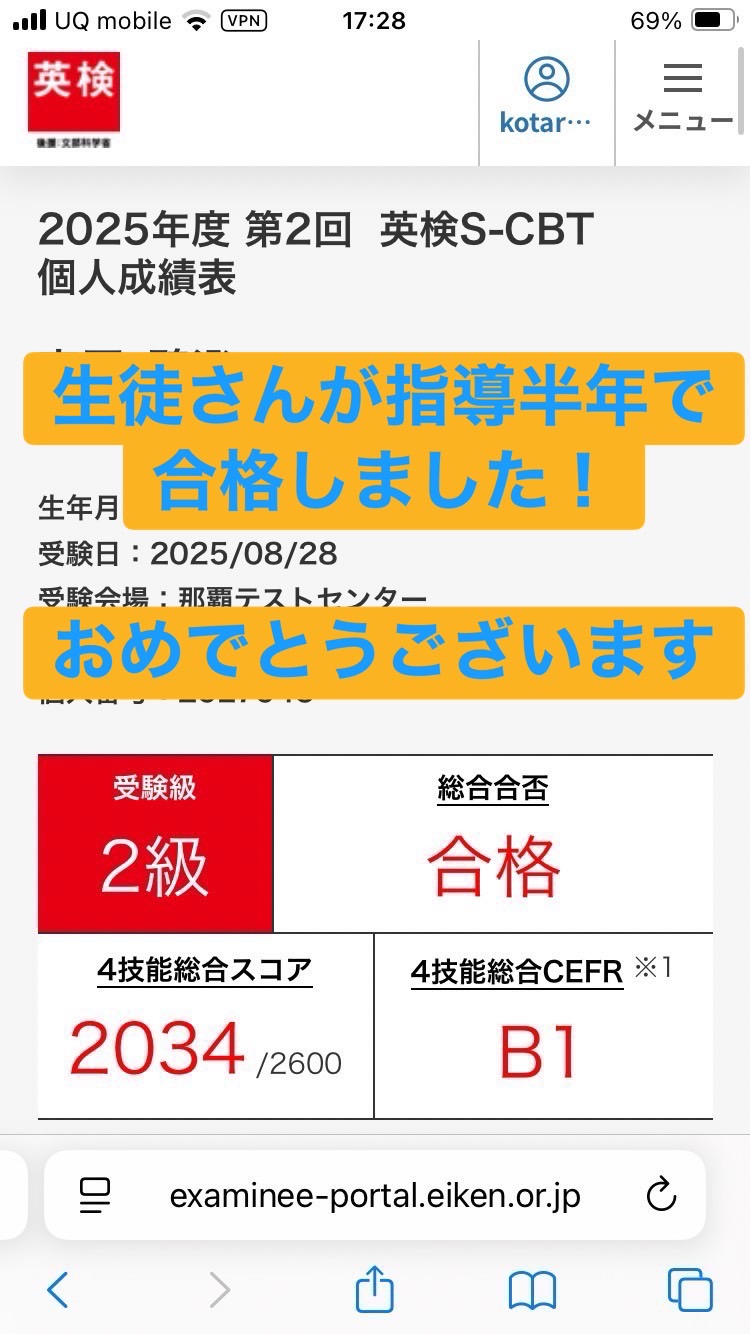Reload the examinee-portal page
The image size is (750, 1334).
tap(661, 1195)
